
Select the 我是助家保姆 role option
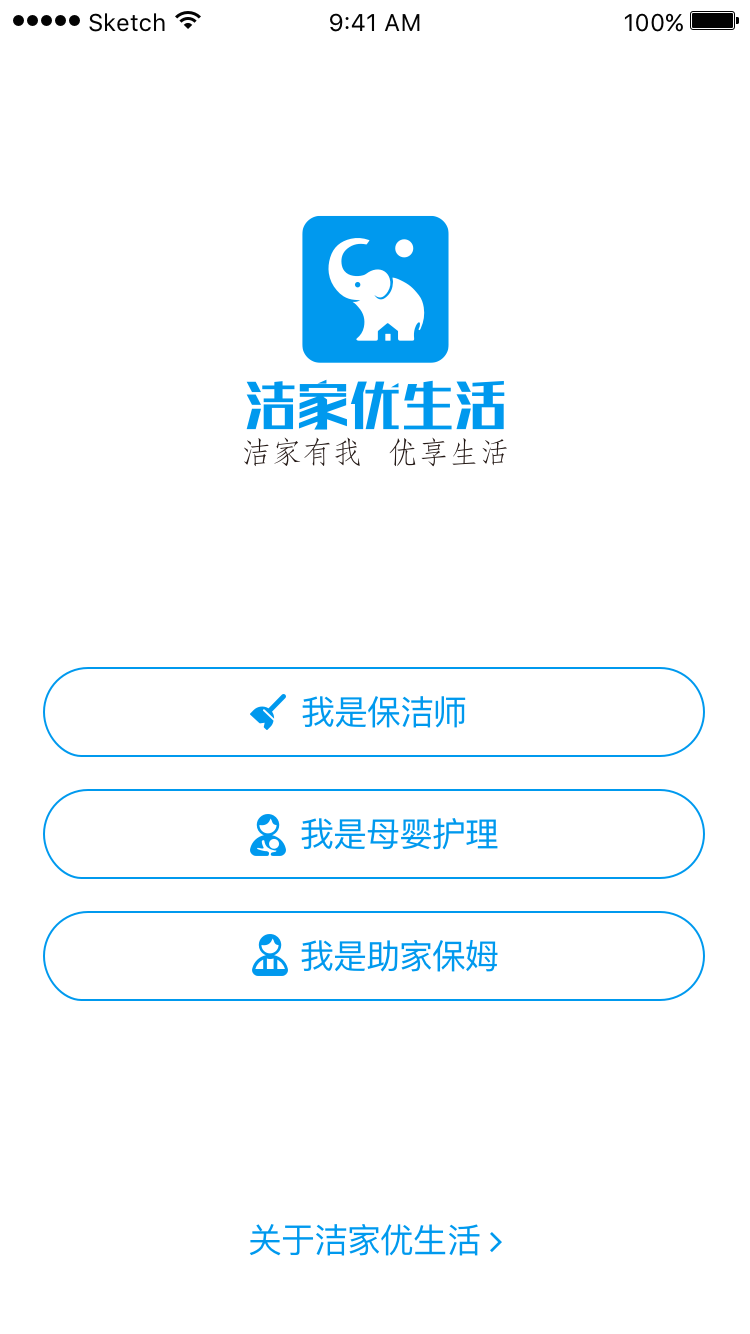tap(375, 955)
